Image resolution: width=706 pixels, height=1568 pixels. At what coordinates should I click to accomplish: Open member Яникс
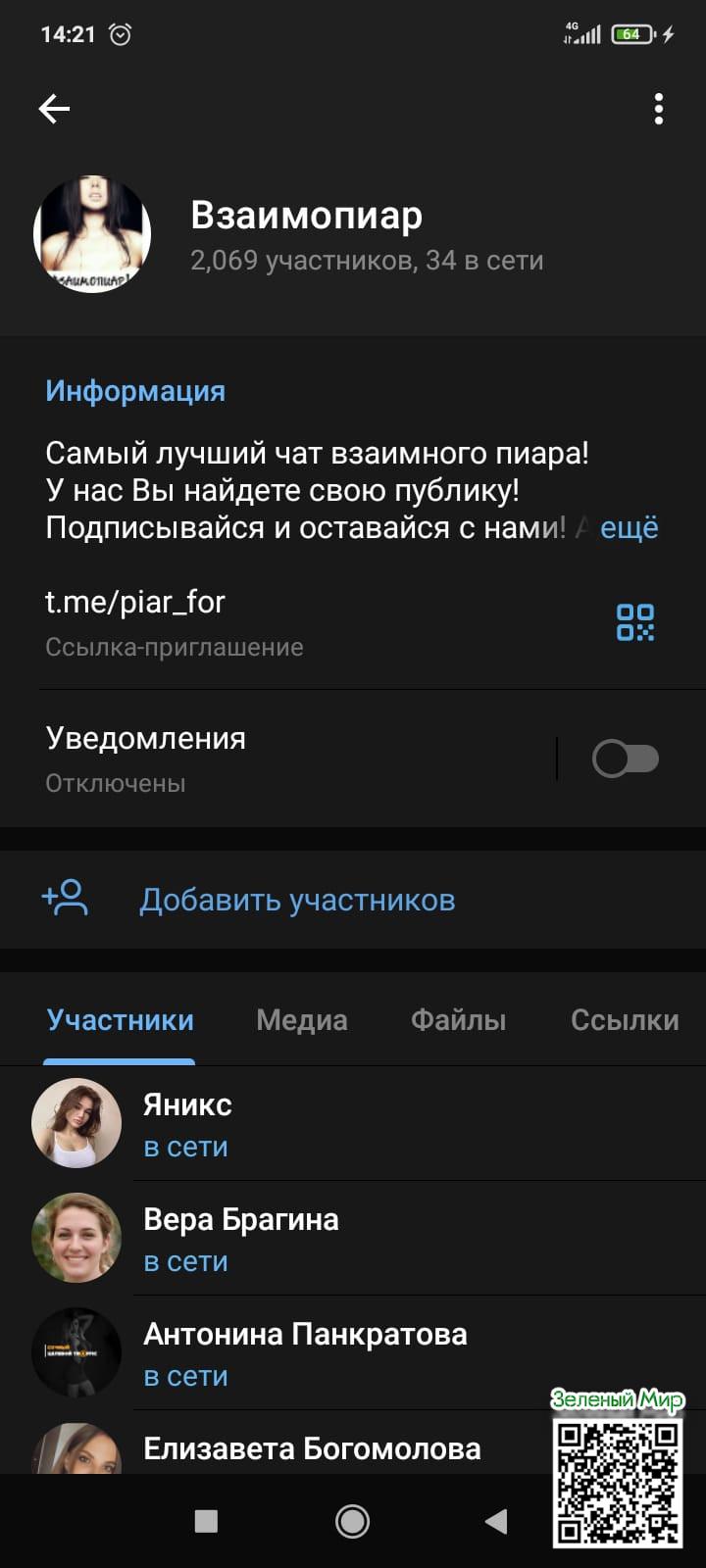click(187, 1123)
